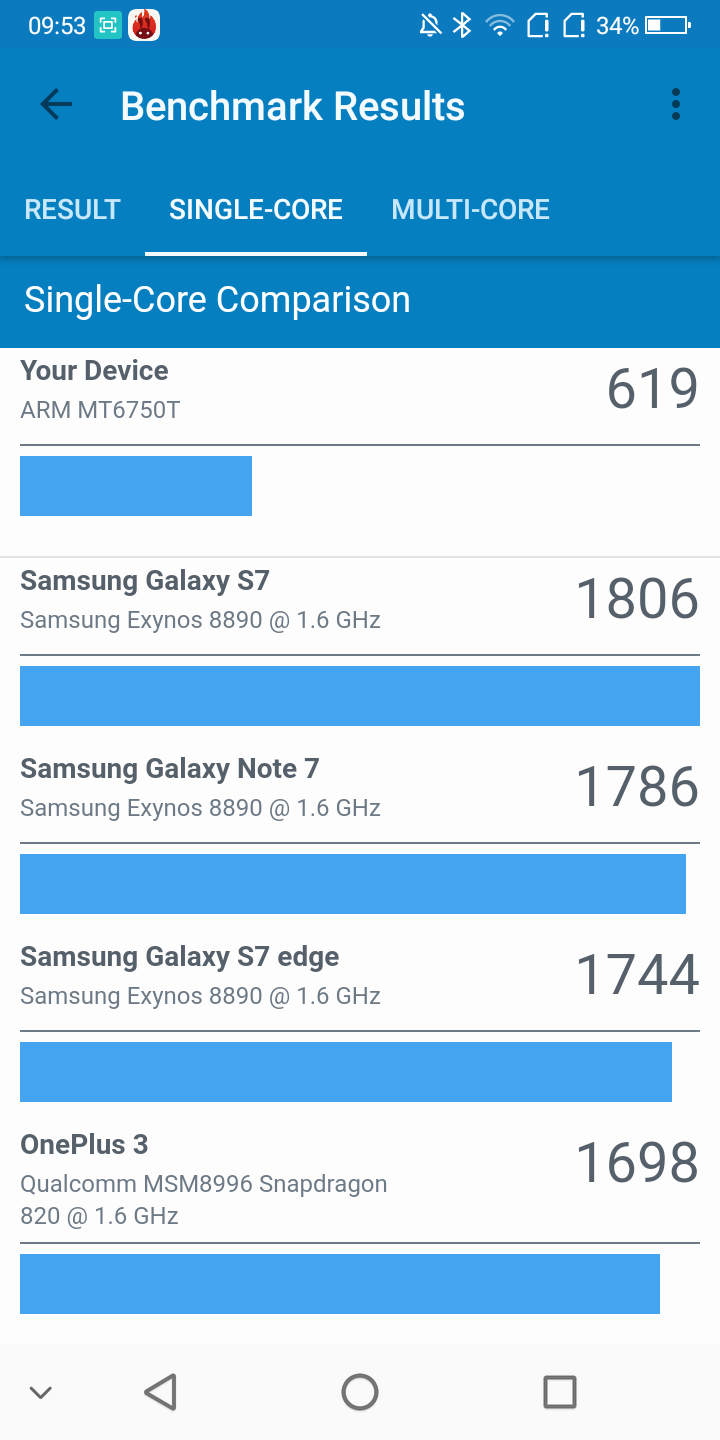Image resolution: width=720 pixels, height=1440 pixels.
Task: Go back using the app bar arrow
Action: (56, 105)
